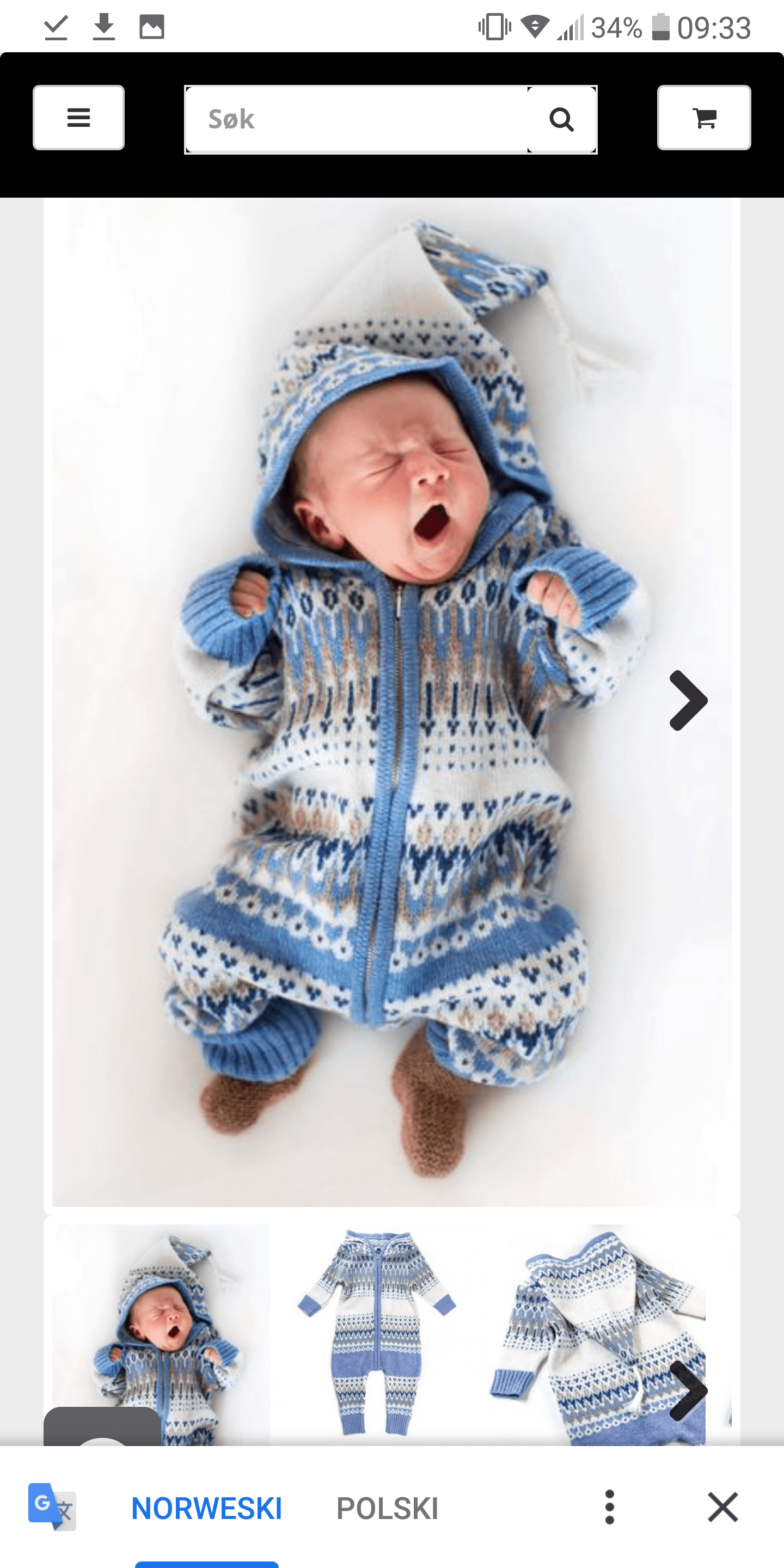Viewport: 784px width, 1568px height.
Task: Show the next product photo
Action: [x=688, y=701]
